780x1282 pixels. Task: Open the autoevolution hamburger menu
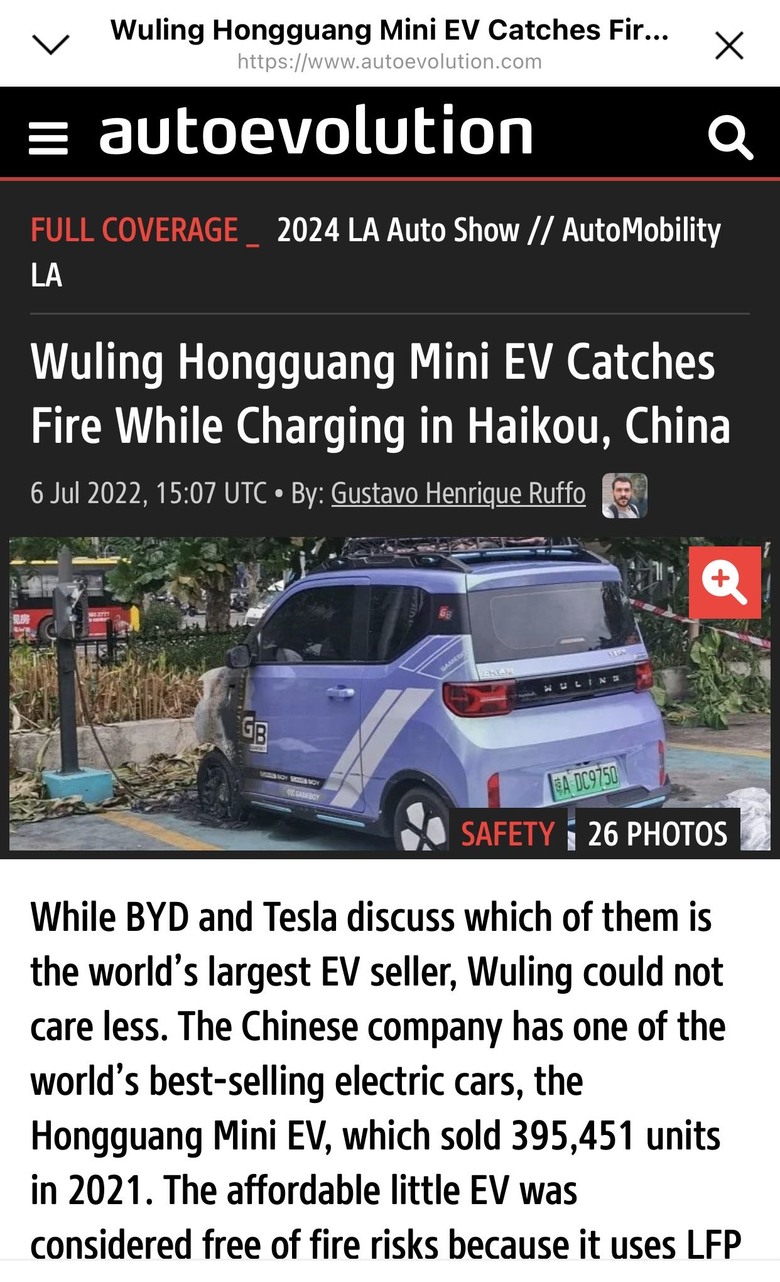(x=48, y=139)
